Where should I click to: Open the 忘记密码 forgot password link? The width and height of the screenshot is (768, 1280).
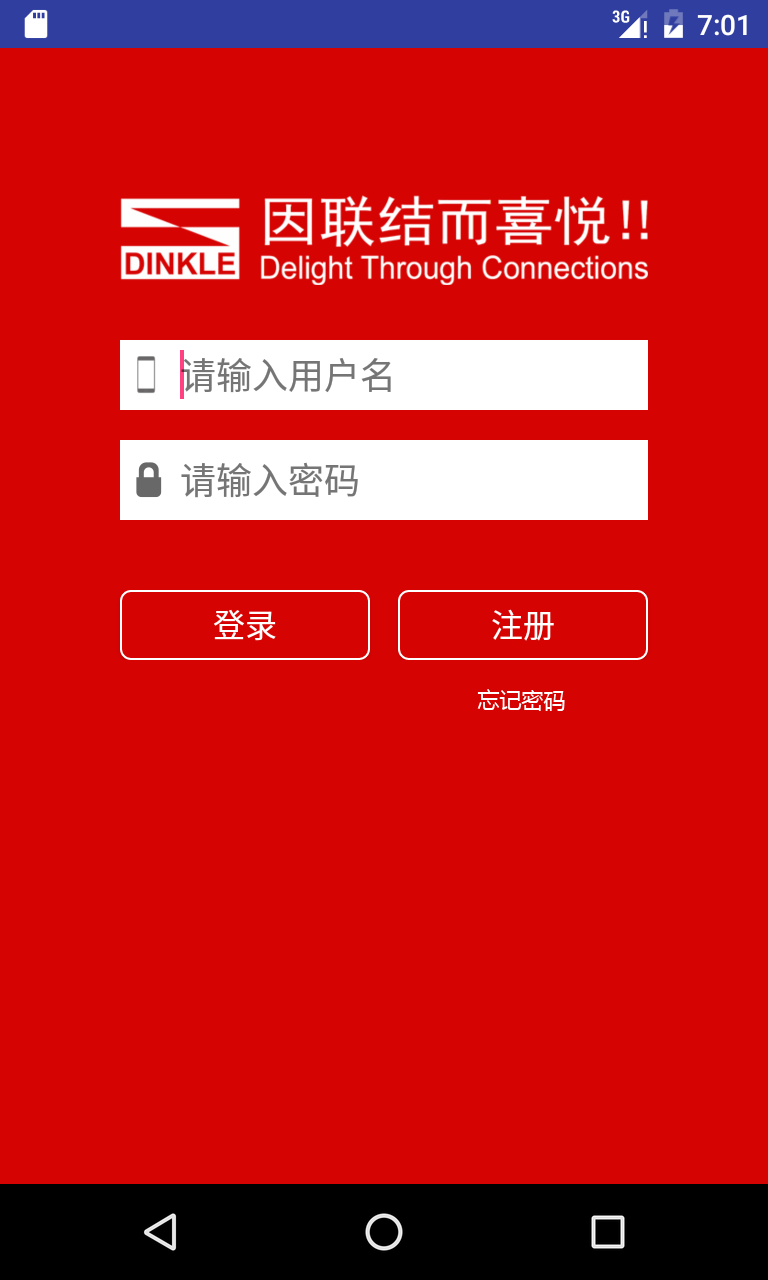click(x=521, y=701)
